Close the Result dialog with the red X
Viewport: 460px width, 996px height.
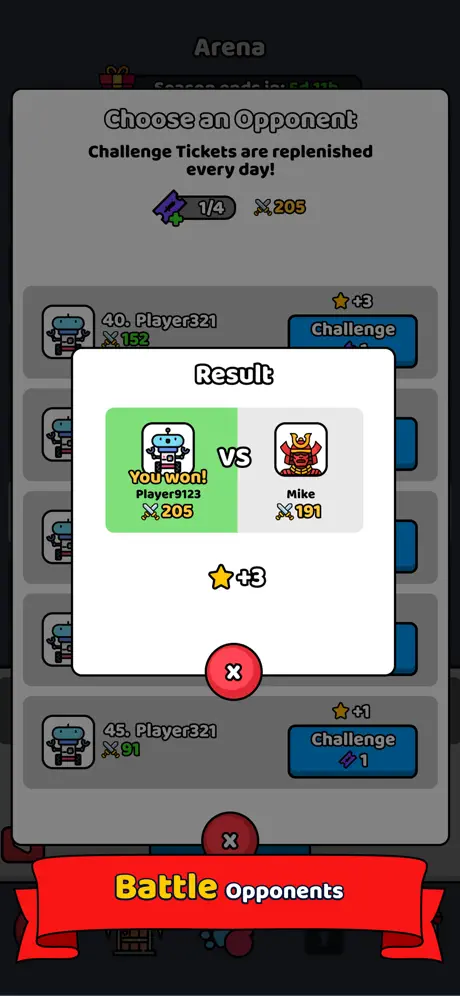(233, 671)
